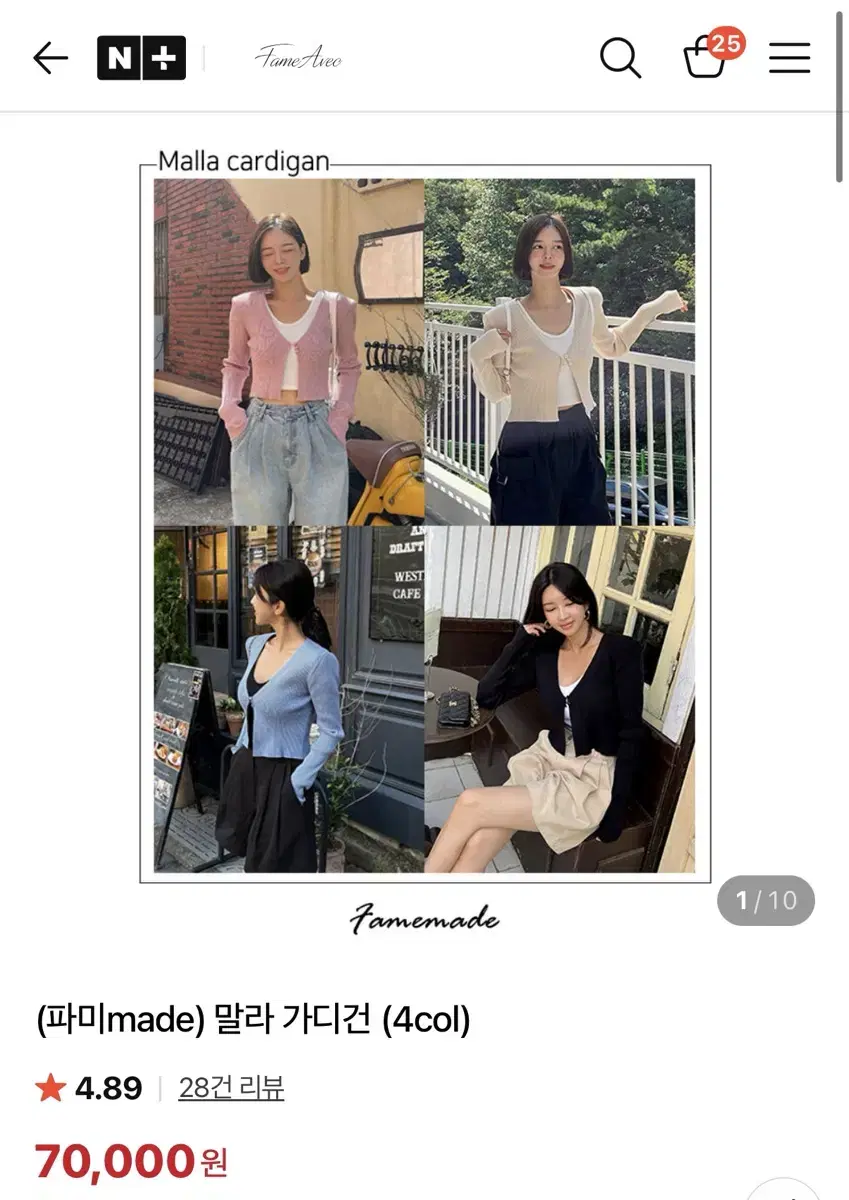Tap the back arrow icon

(50, 57)
